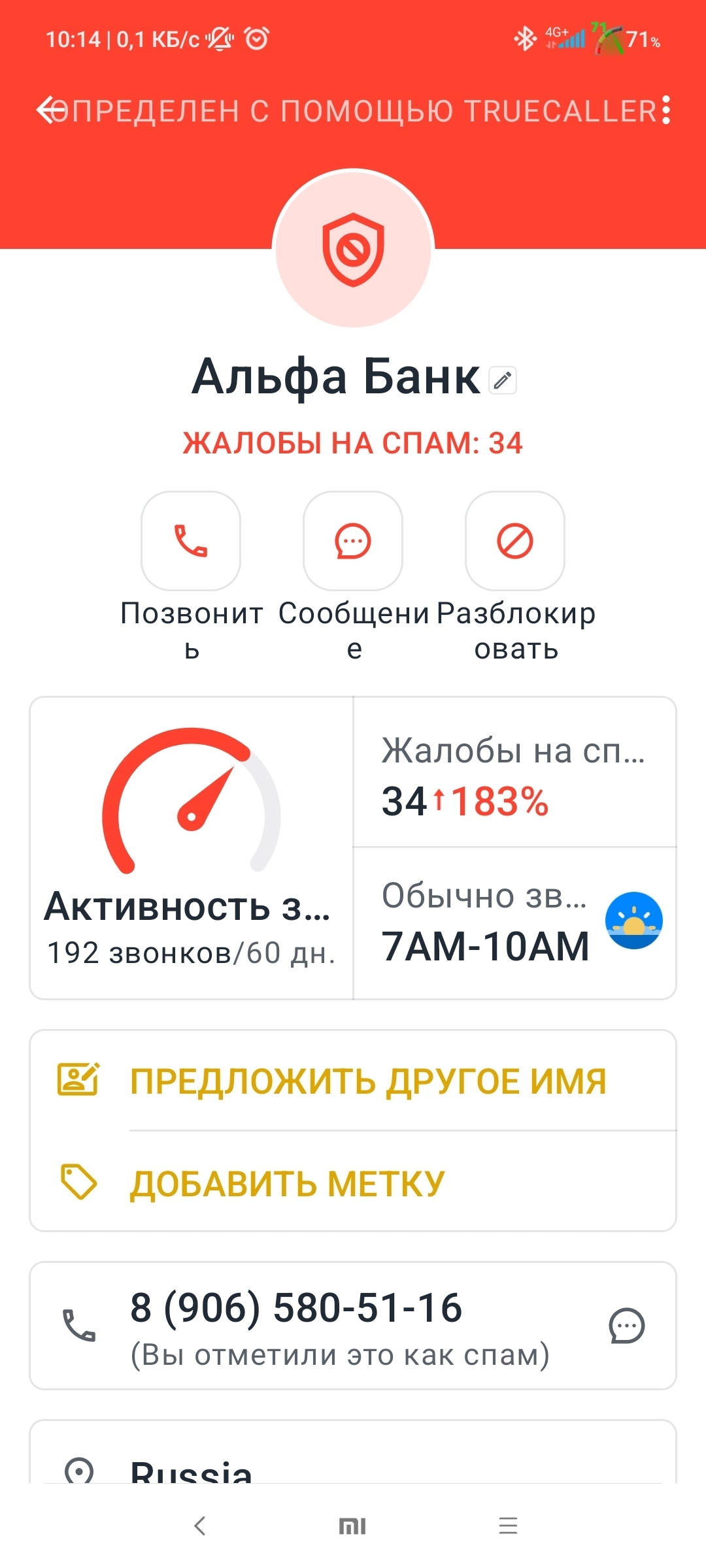Select Предложить другое имя
Image resolution: width=706 pixels, height=1568 pixels.
(x=367, y=1081)
